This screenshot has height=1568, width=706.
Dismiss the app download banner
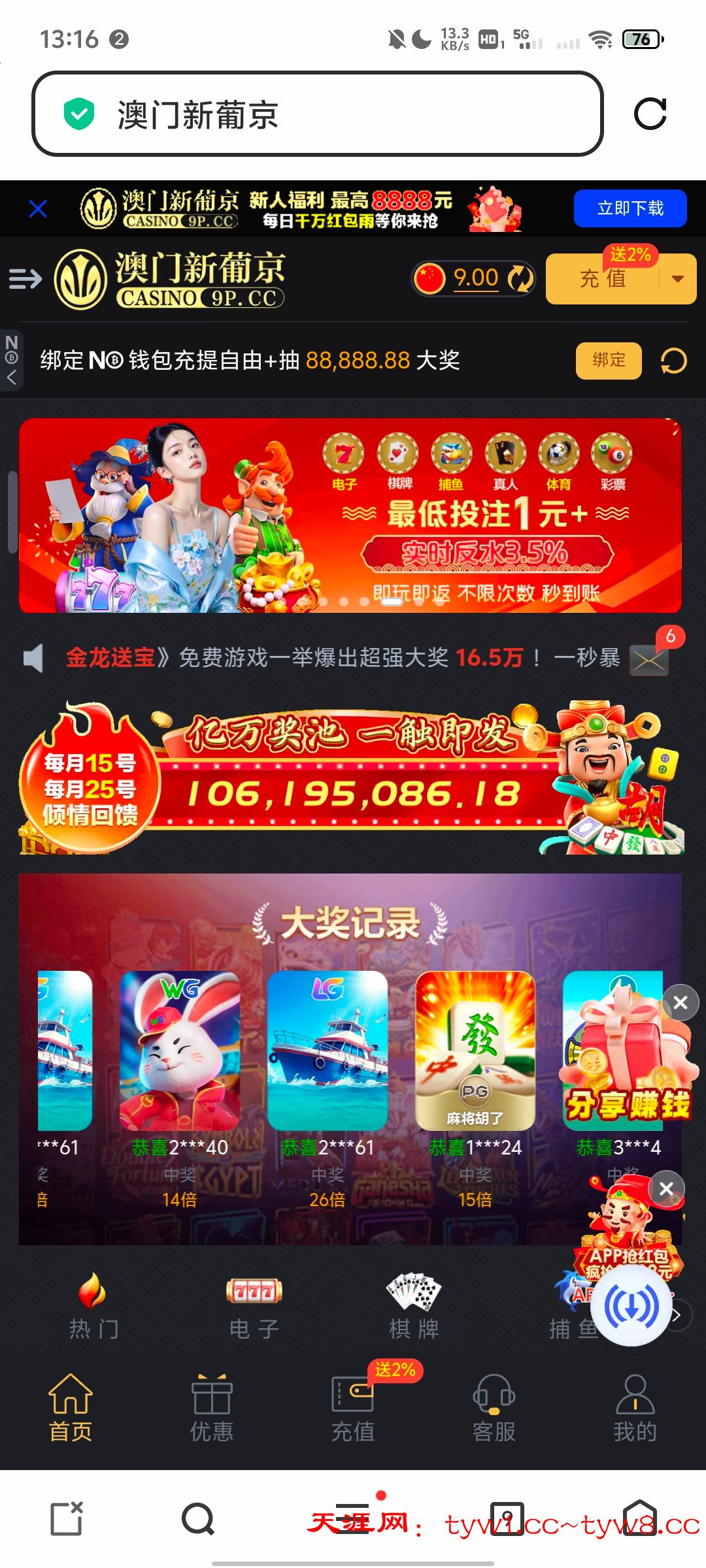[x=38, y=209]
